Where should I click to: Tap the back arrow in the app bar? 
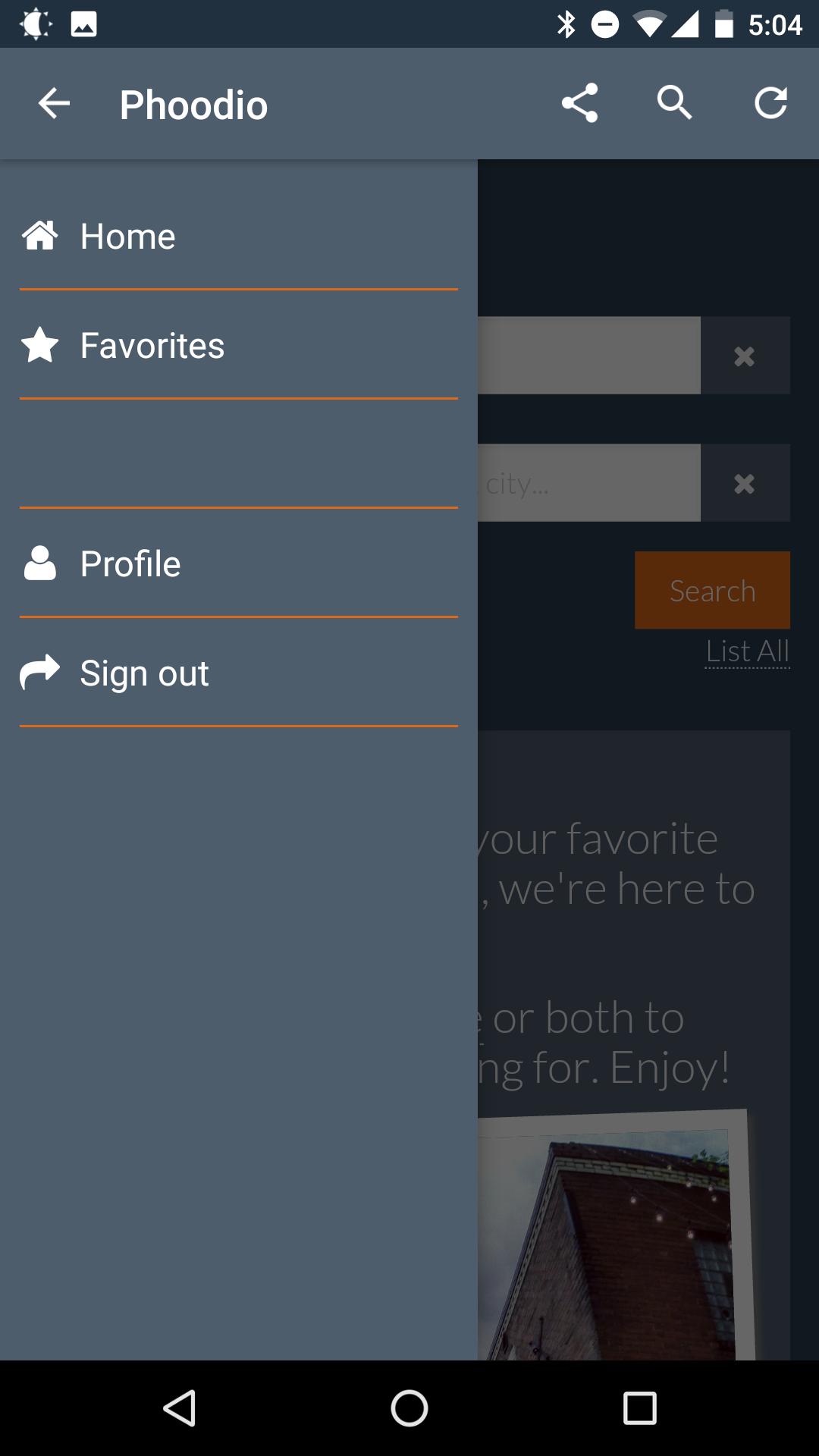point(54,104)
